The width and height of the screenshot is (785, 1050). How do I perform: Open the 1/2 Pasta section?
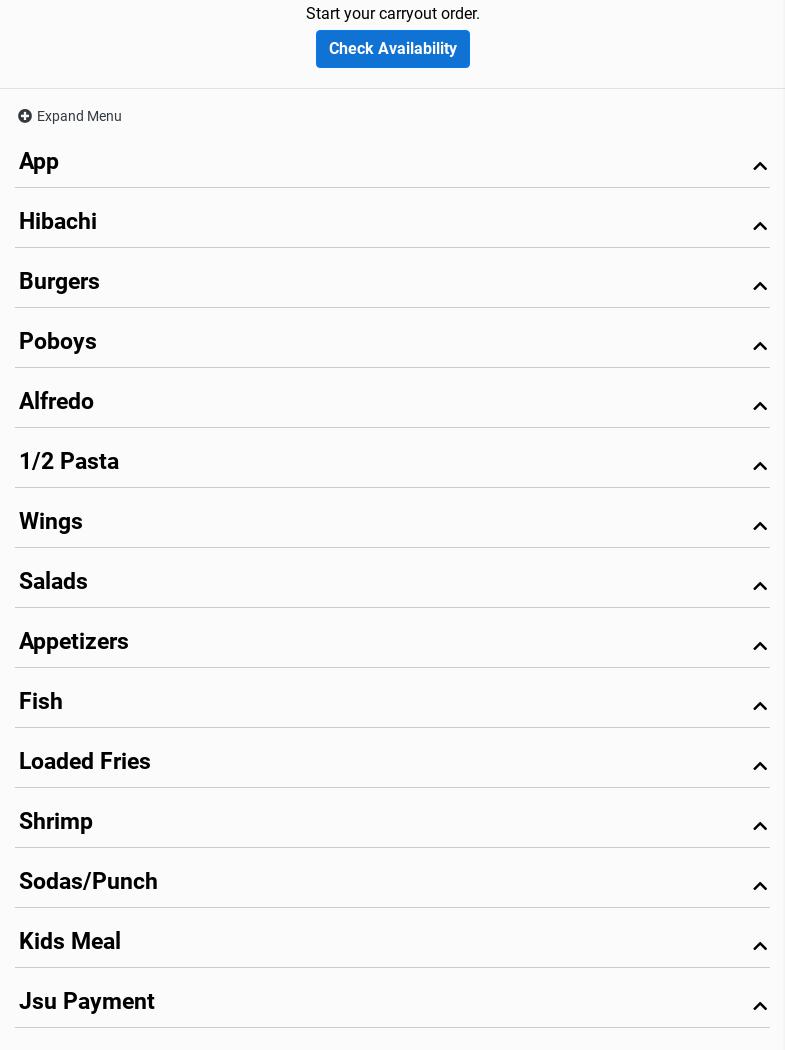tap(392, 462)
